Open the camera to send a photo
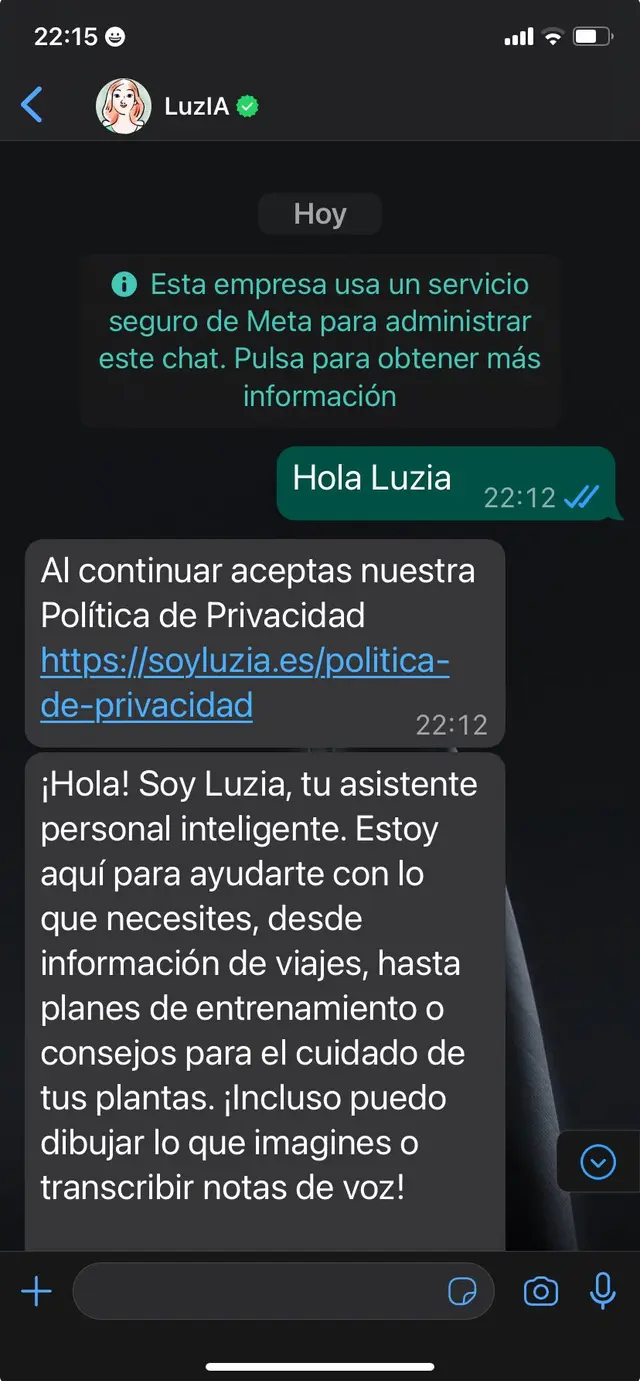Image resolution: width=640 pixels, height=1381 pixels. pyautogui.click(x=541, y=1291)
